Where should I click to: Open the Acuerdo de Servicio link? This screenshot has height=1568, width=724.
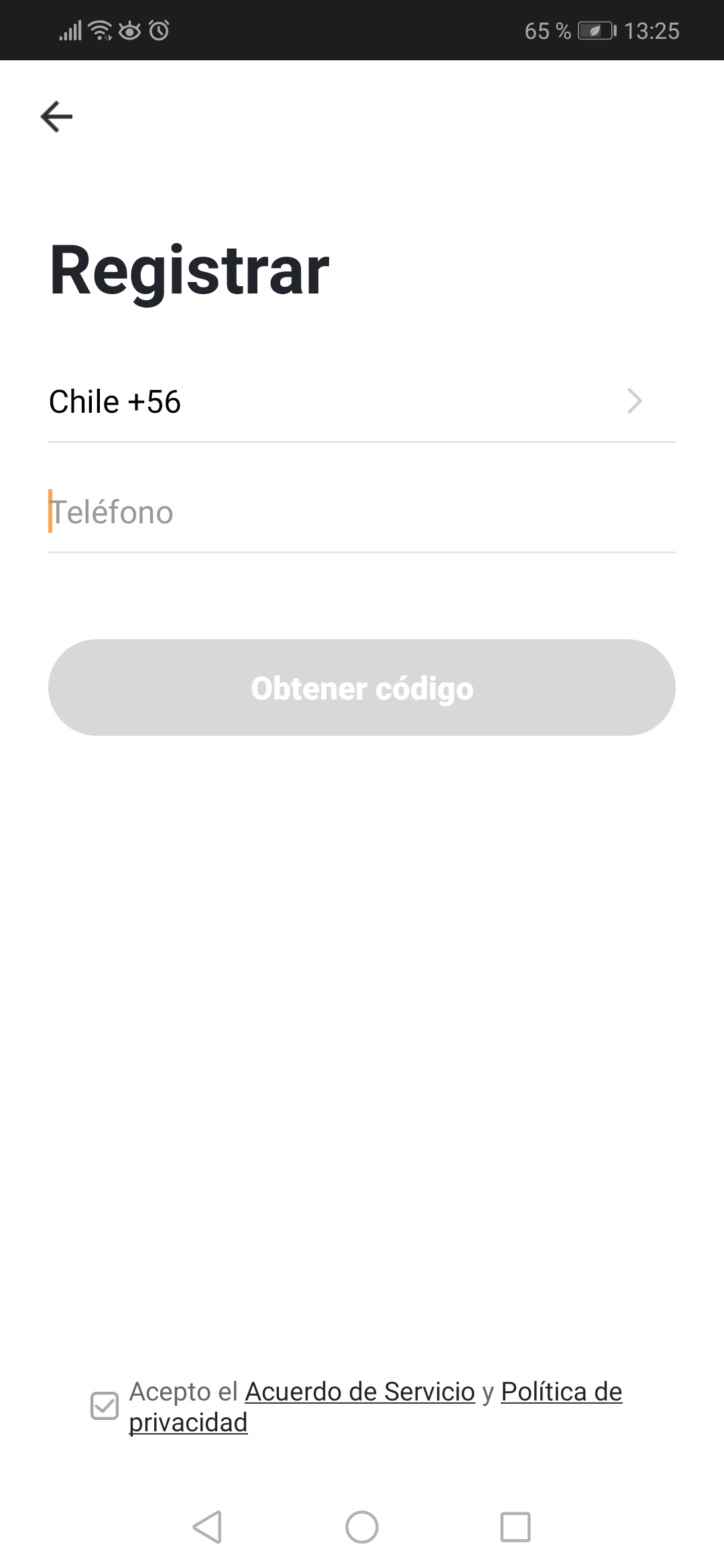click(x=360, y=1392)
